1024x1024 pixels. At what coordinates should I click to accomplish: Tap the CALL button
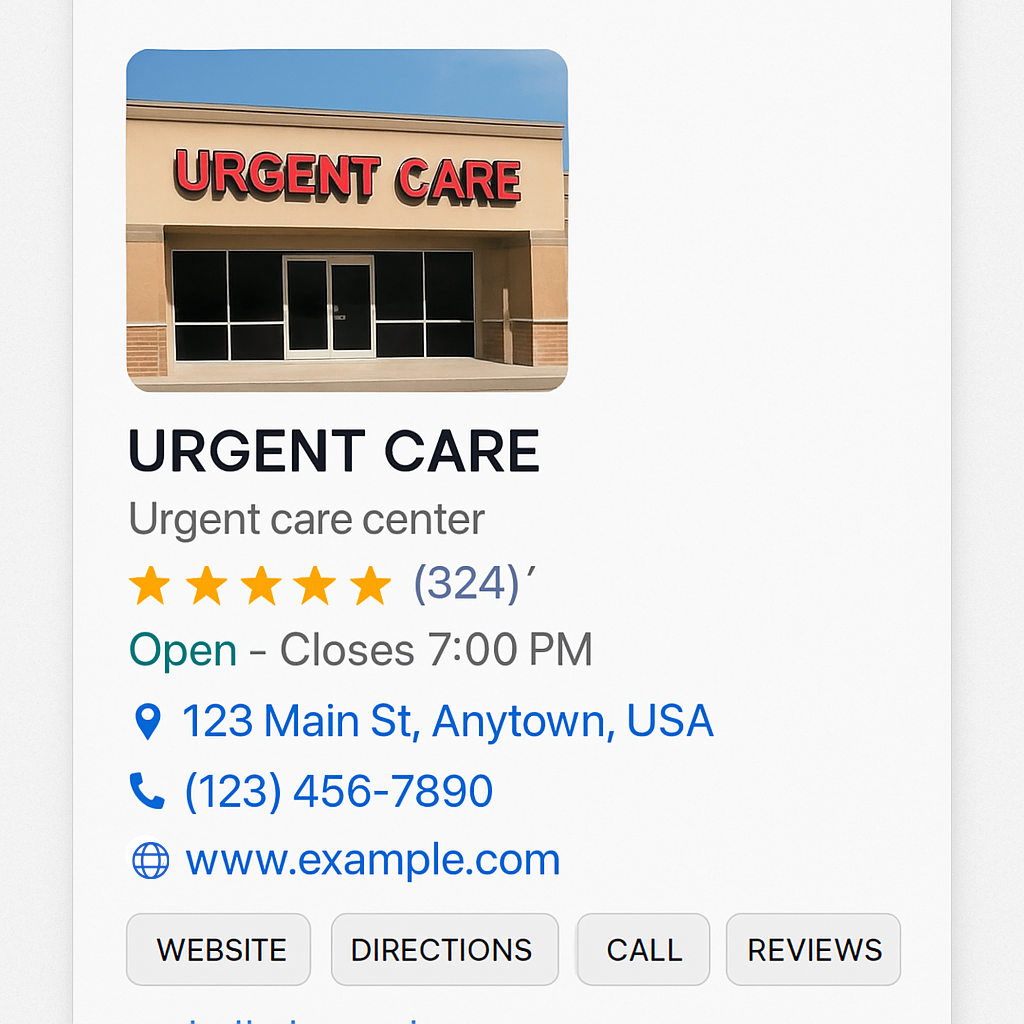coord(643,949)
